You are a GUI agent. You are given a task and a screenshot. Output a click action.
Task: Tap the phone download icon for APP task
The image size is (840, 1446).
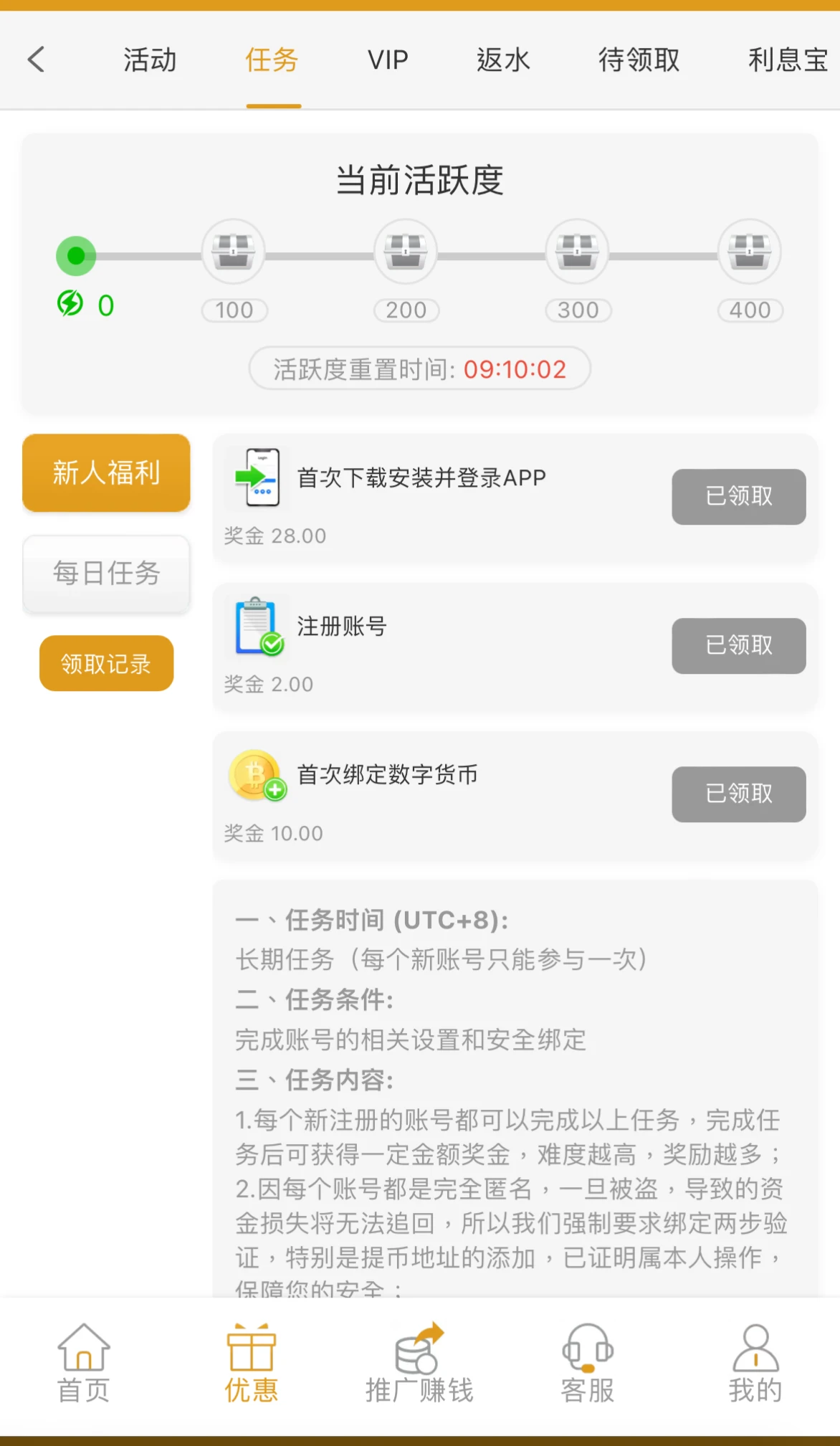[257, 477]
